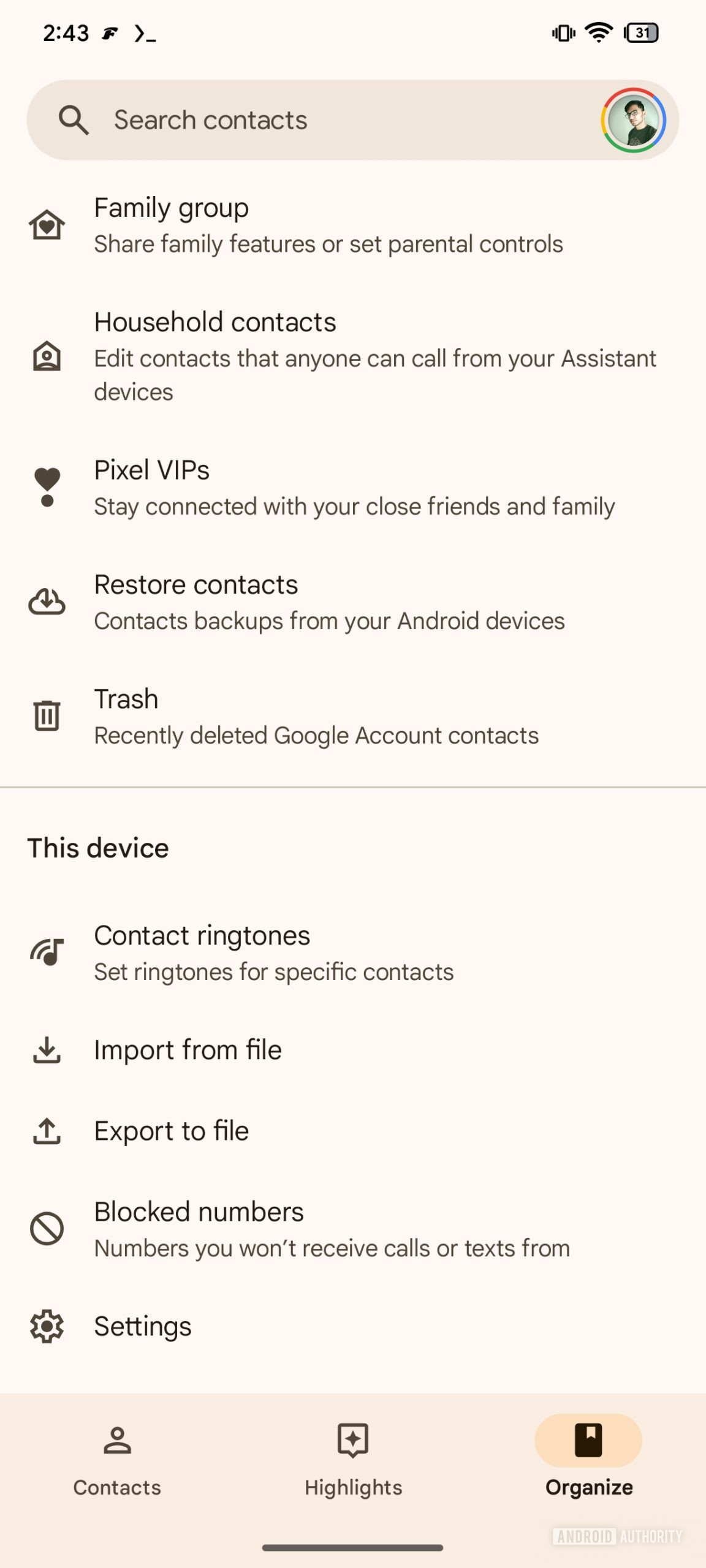This screenshot has height=1568, width=706.
Task: Switch to the Contacts tab
Action: coord(117,1460)
